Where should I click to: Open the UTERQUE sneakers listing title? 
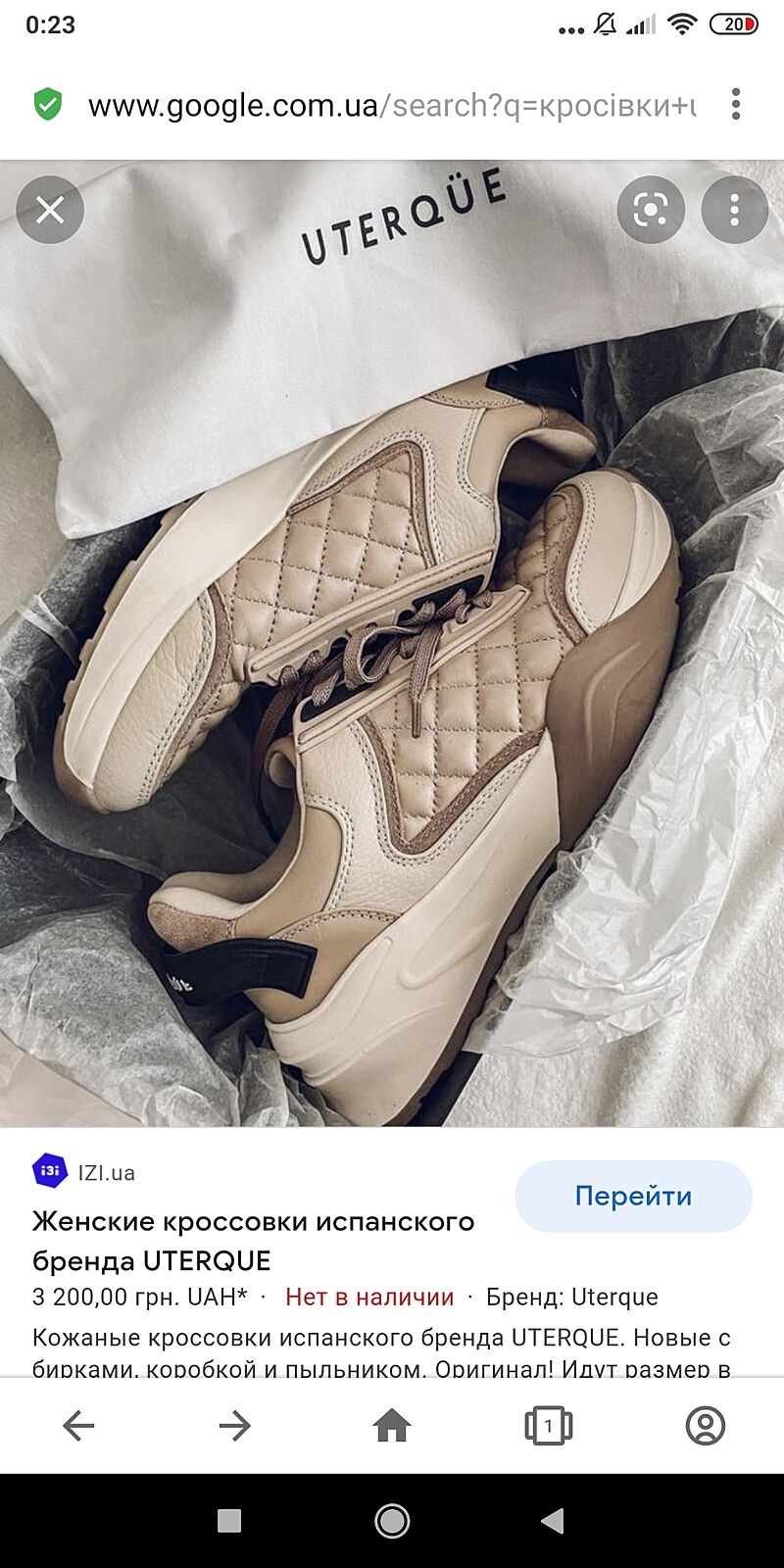pos(253,1241)
